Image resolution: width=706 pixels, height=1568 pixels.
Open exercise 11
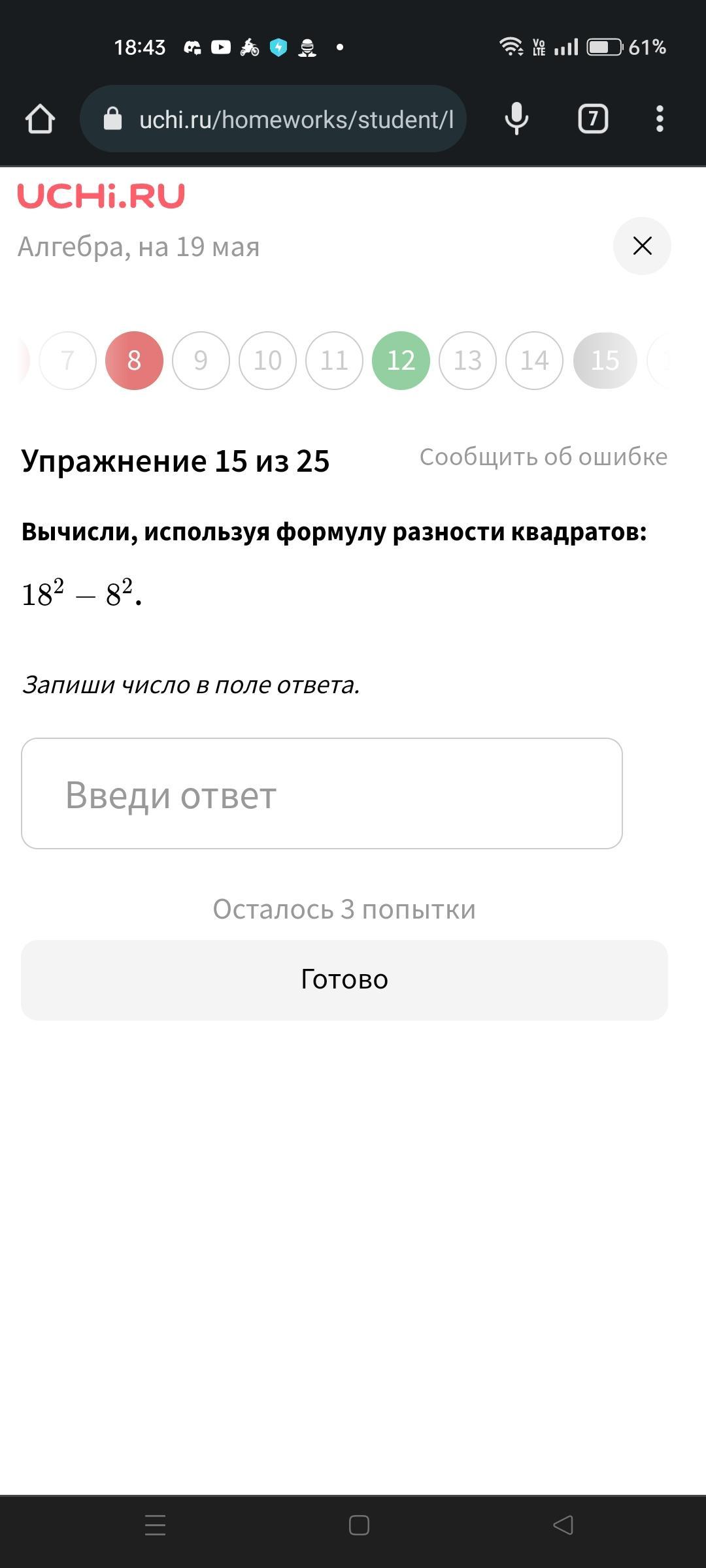pyautogui.click(x=334, y=361)
